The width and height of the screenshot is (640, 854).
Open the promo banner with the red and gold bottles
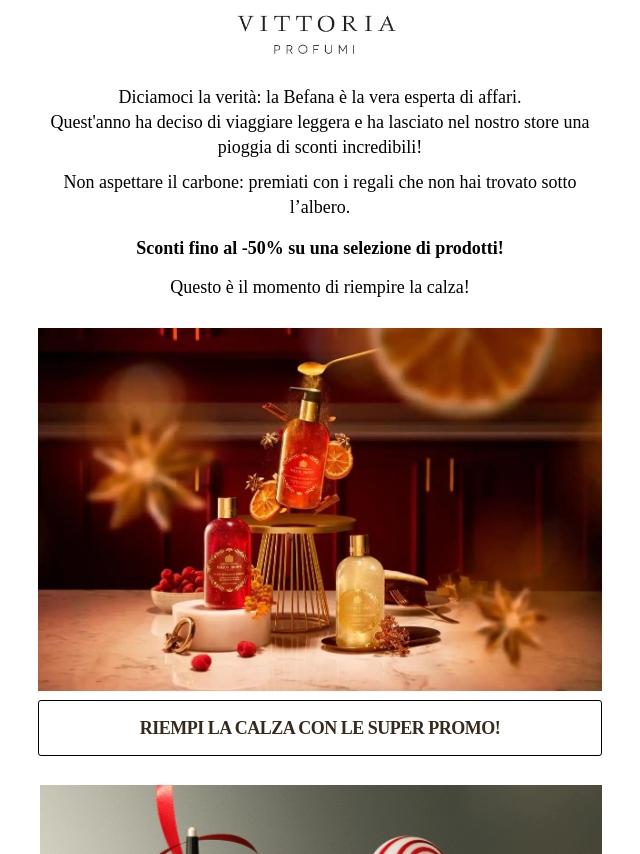[x=320, y=509]
